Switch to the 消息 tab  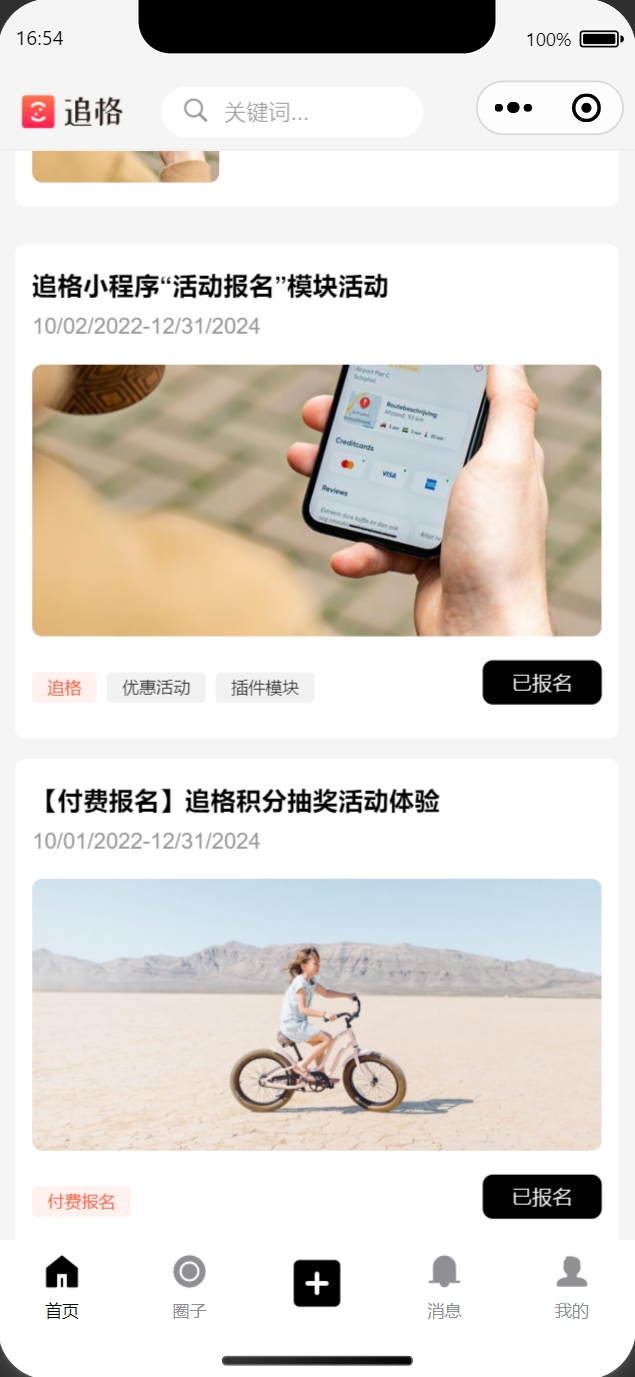[444, 1287]
